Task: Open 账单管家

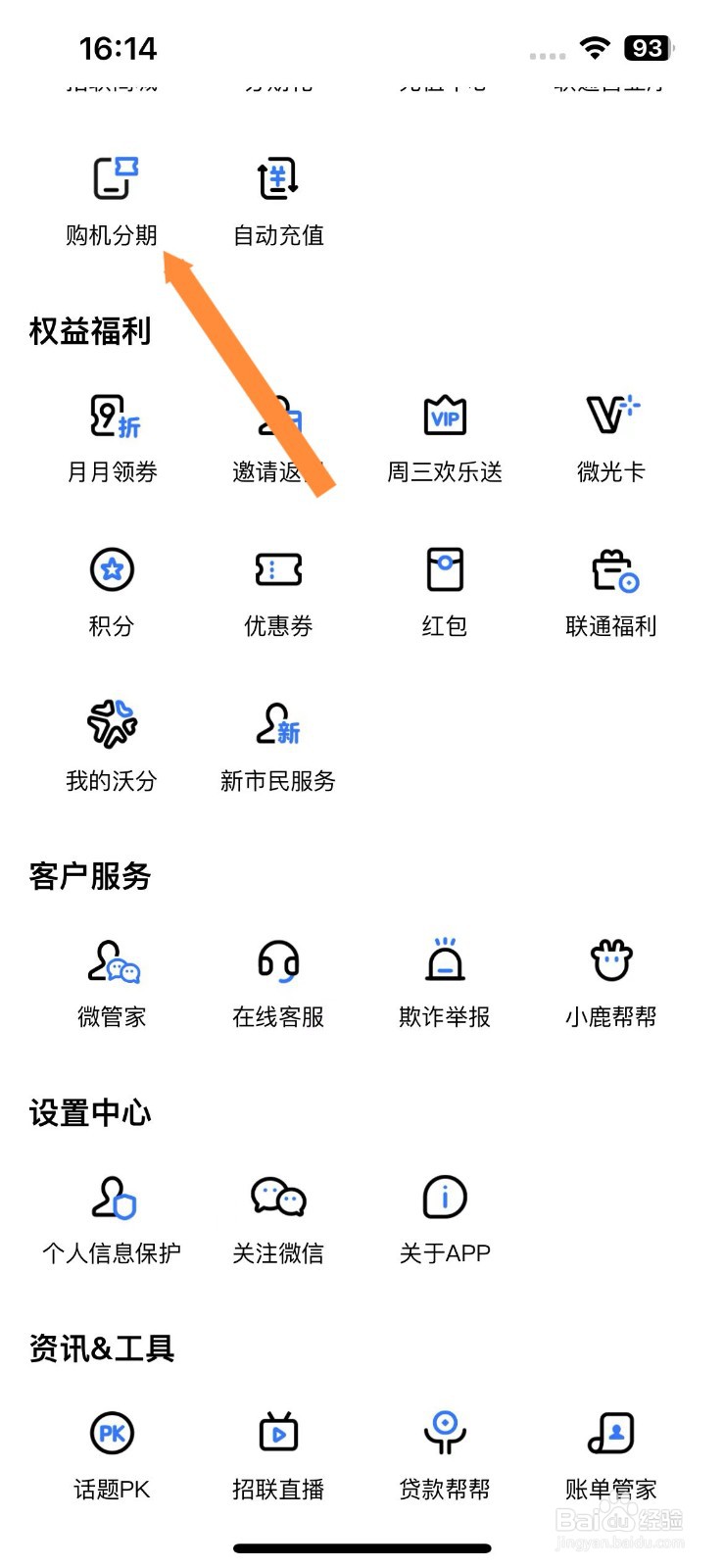Action: (611, 1457)
